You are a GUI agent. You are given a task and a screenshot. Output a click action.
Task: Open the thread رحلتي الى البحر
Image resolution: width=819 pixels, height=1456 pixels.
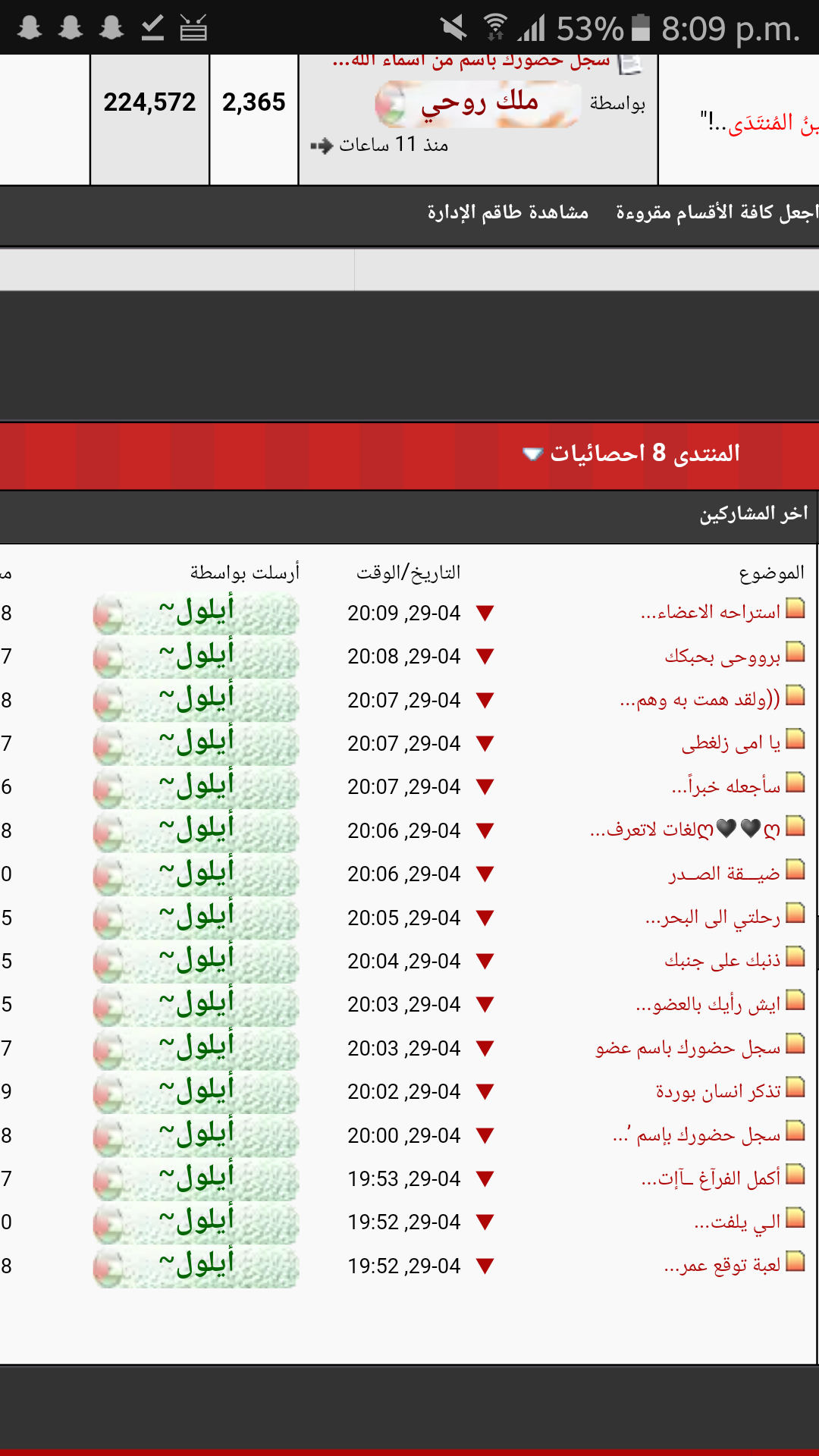pos(712,918)
